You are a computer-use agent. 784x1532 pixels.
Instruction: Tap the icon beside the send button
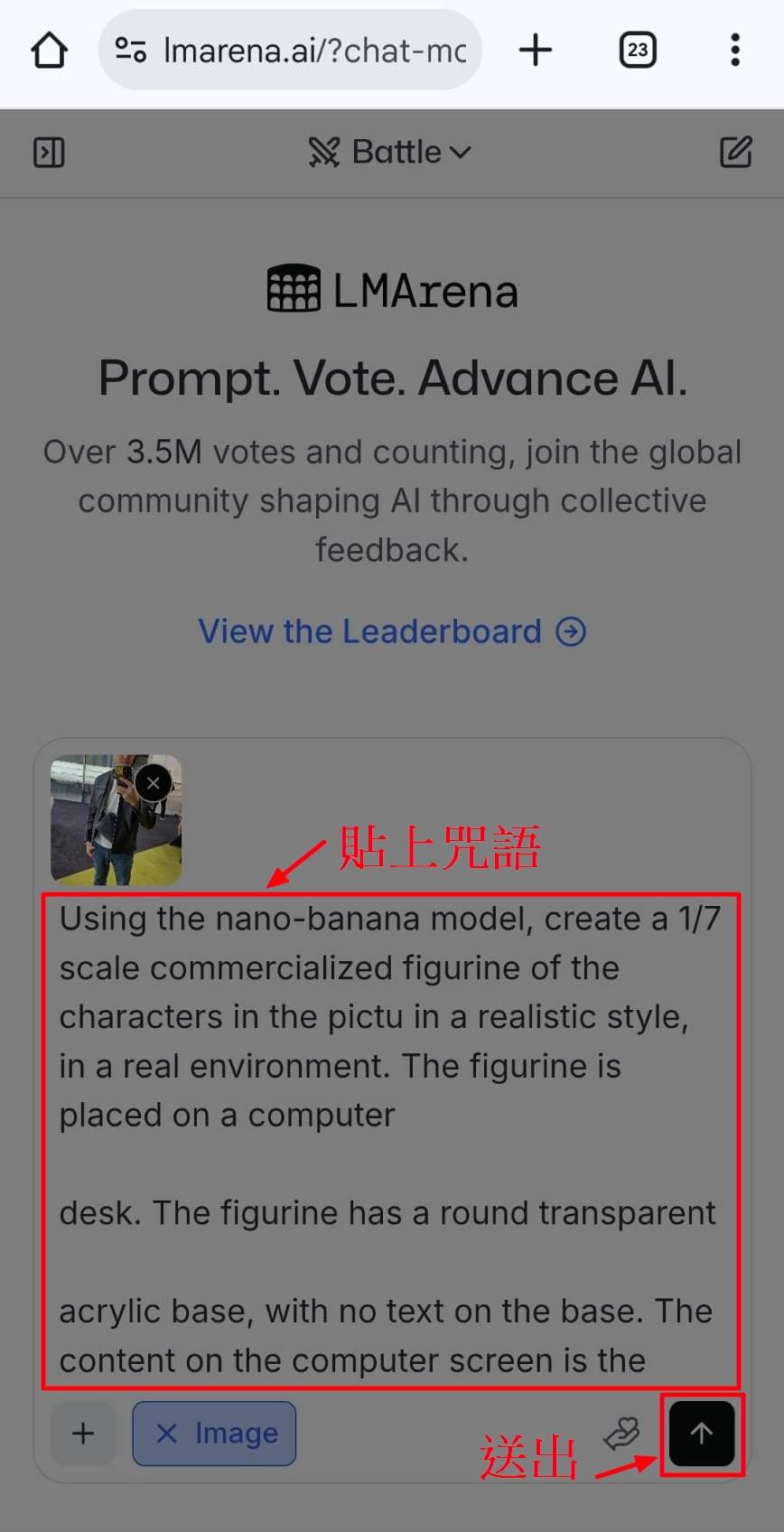point(623,1433)
